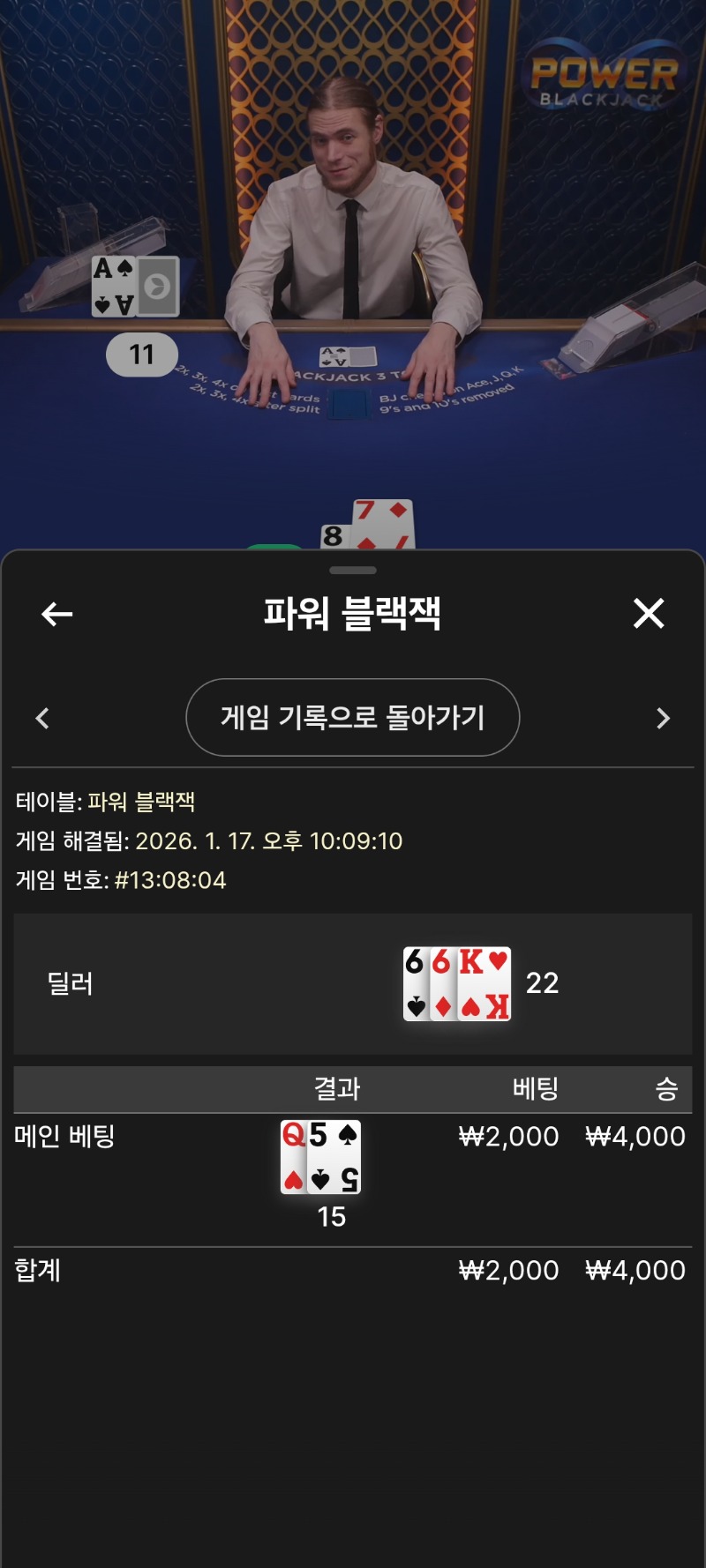Image resolution: width=706 pixels, height=1568 pixels.
Task: Tap the back arrow beside 파워 블랙잭
Action: pos(57,614)
